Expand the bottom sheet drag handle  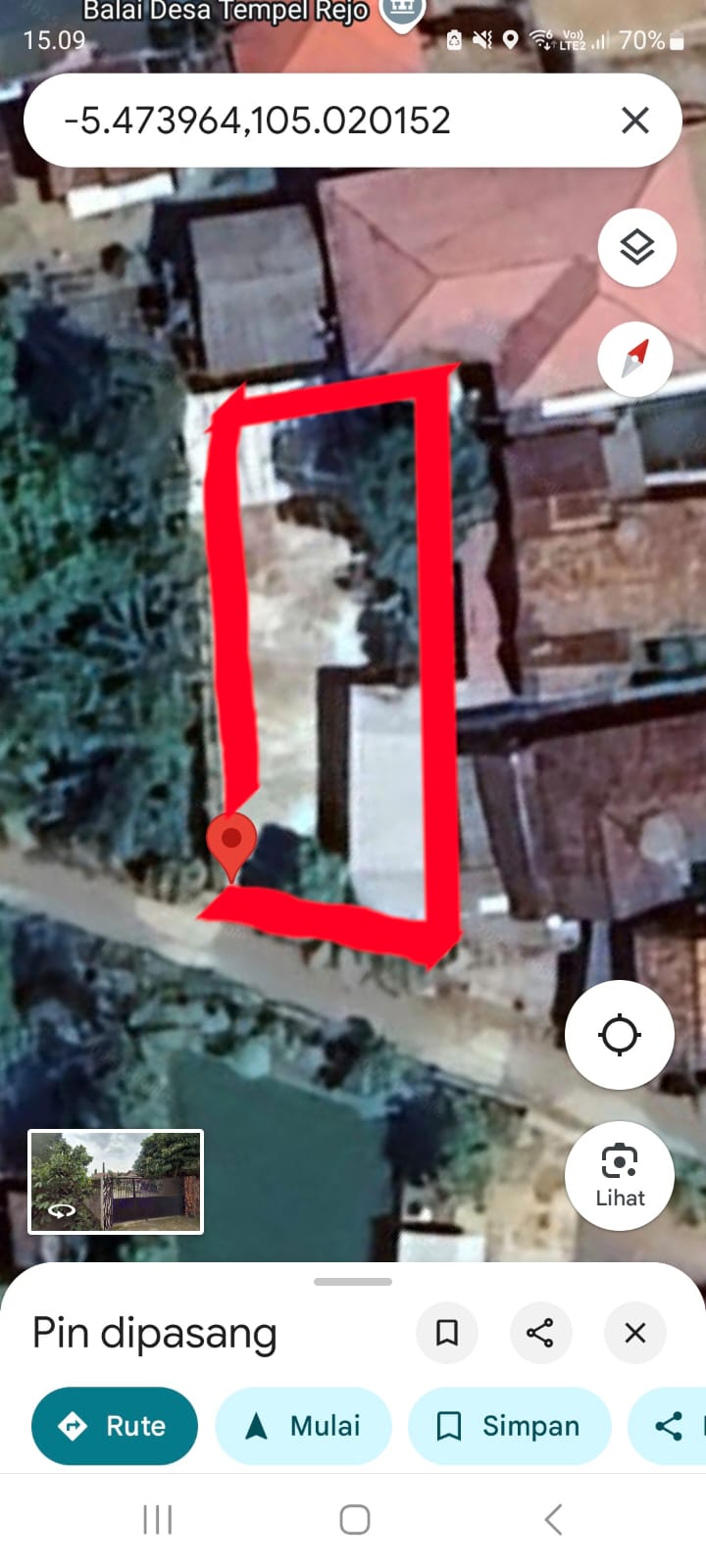coord(353,1280)
